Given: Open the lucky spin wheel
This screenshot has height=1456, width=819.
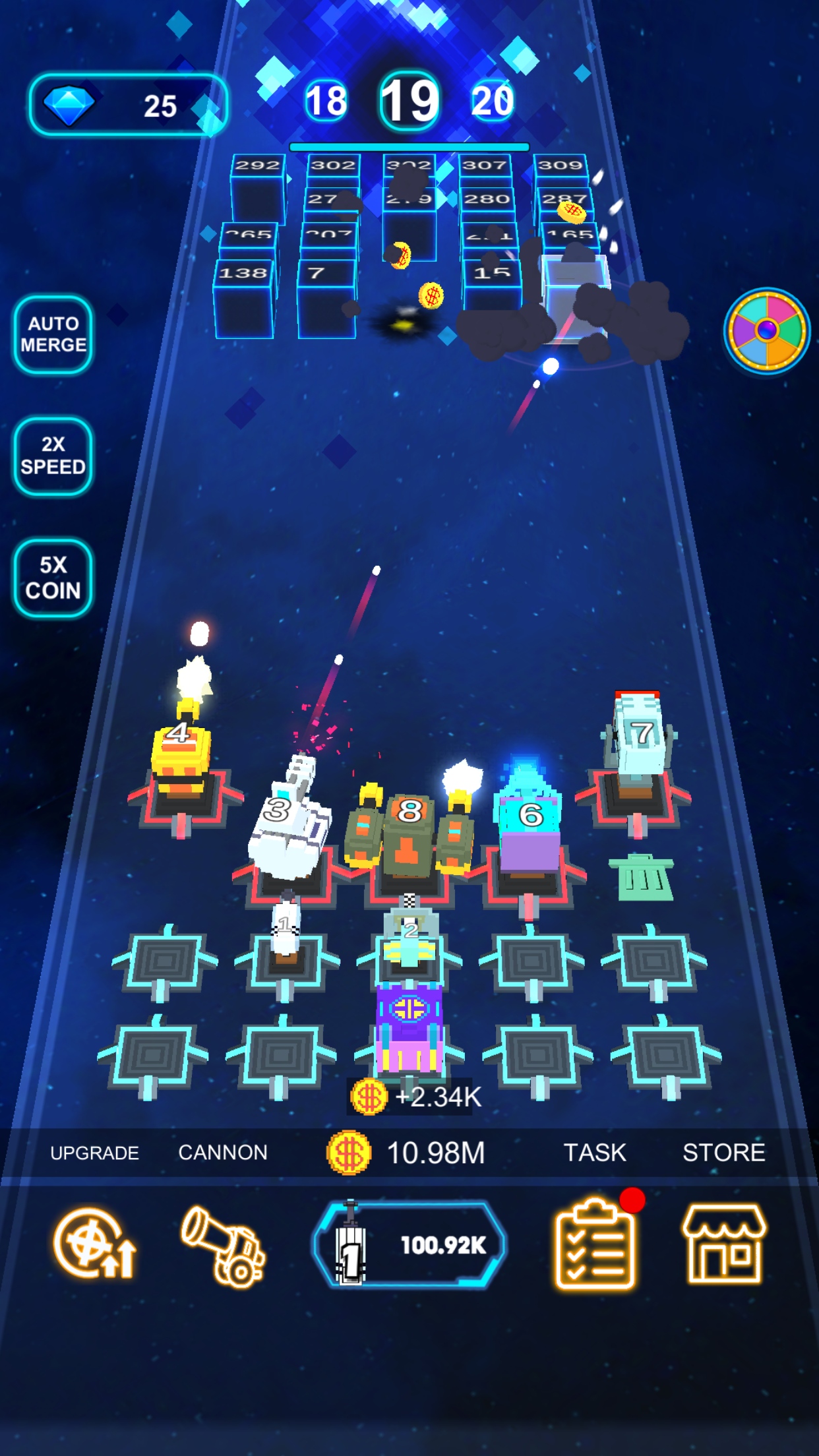Looking at the screenshot, I should (766, 330).
